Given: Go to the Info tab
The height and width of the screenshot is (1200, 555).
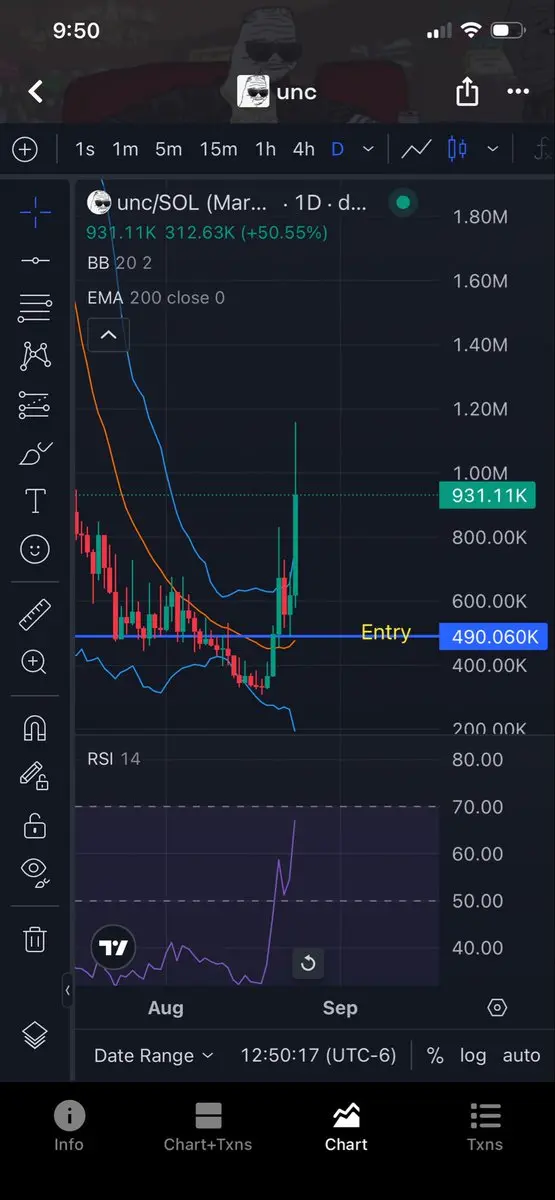Looking at the screenshot, I should pos(69,1127).
